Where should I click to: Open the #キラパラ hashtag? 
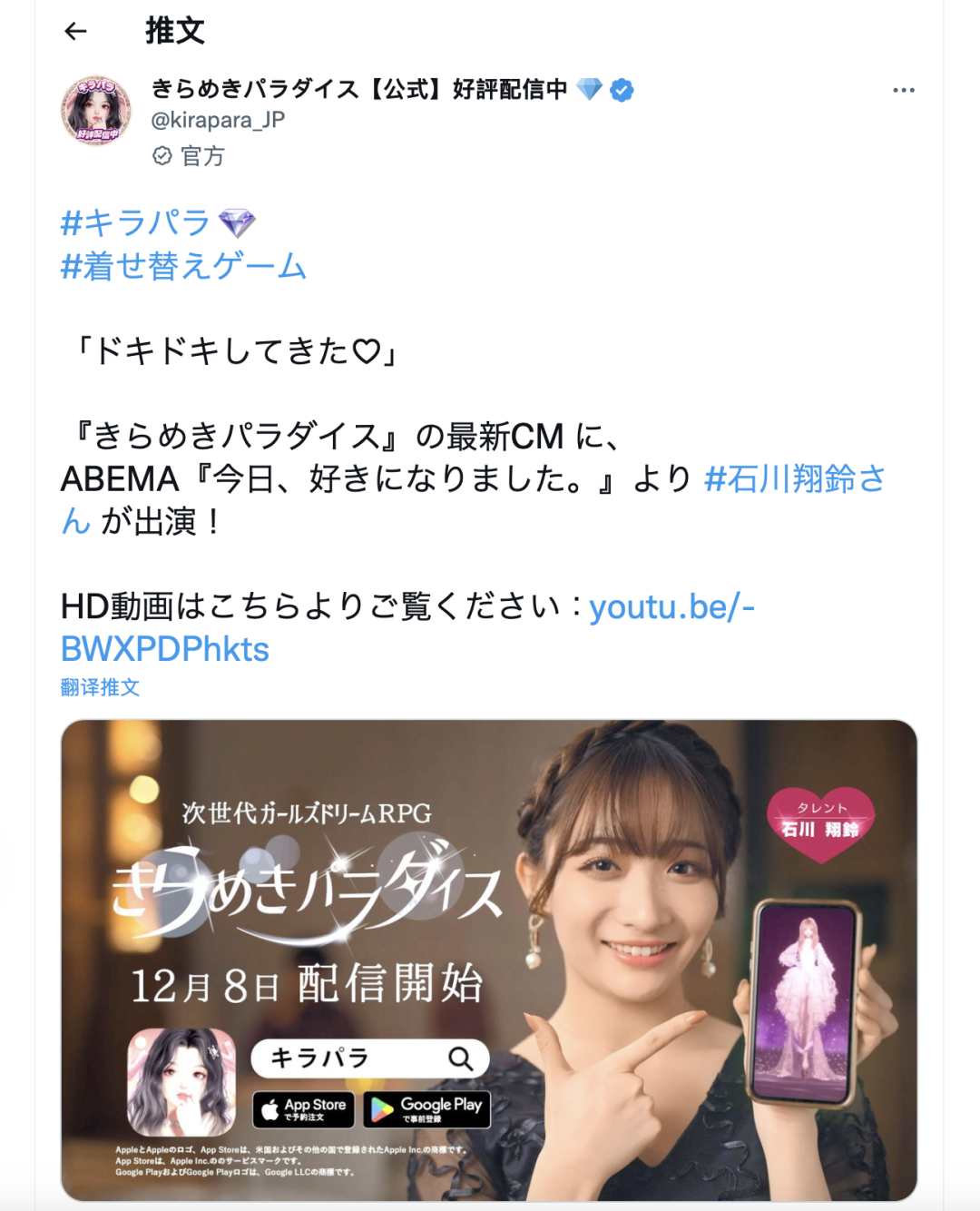(x=136, y=223)
